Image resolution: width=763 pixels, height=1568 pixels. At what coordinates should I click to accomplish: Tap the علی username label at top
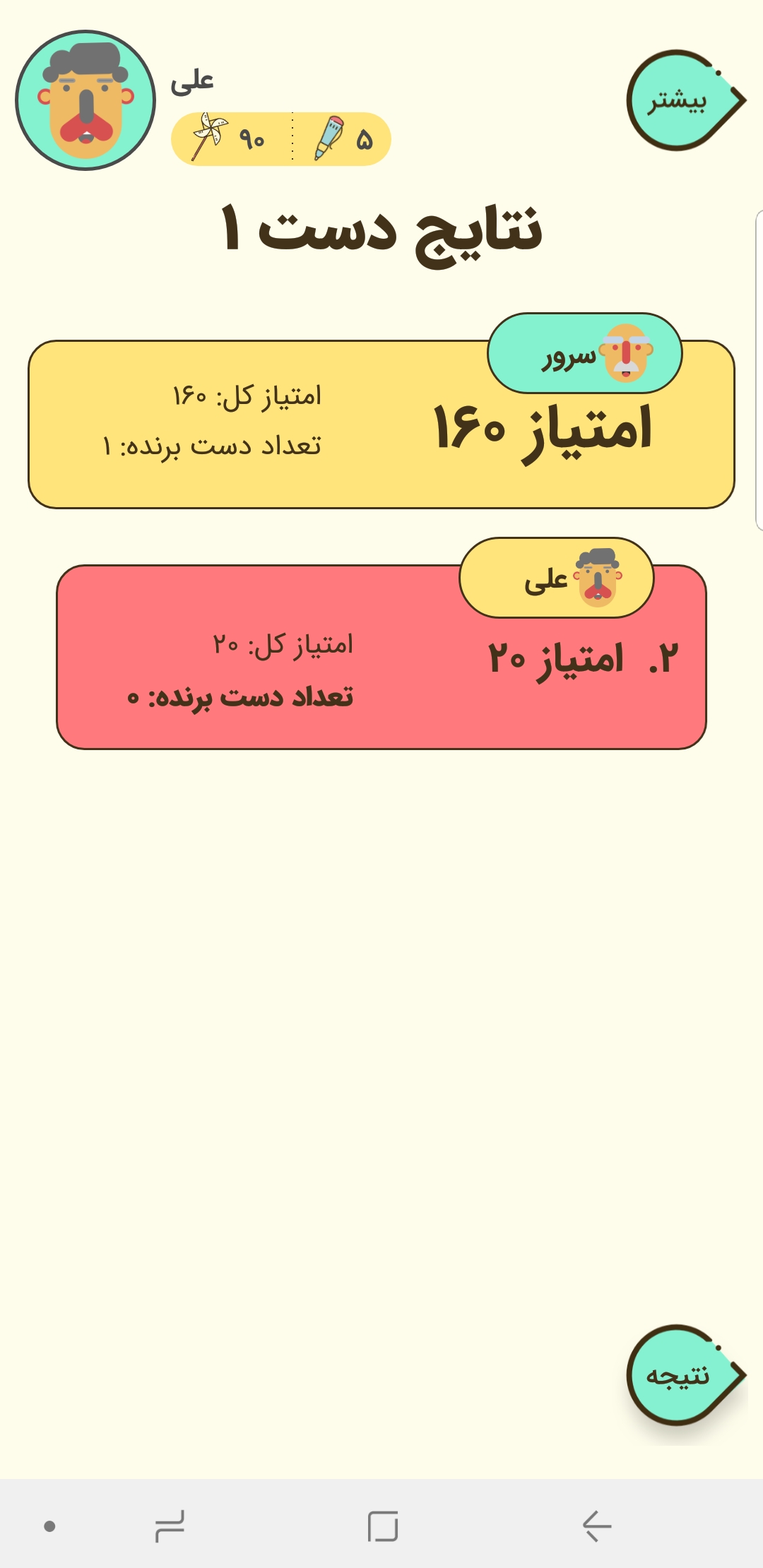(x=191, y=81)
